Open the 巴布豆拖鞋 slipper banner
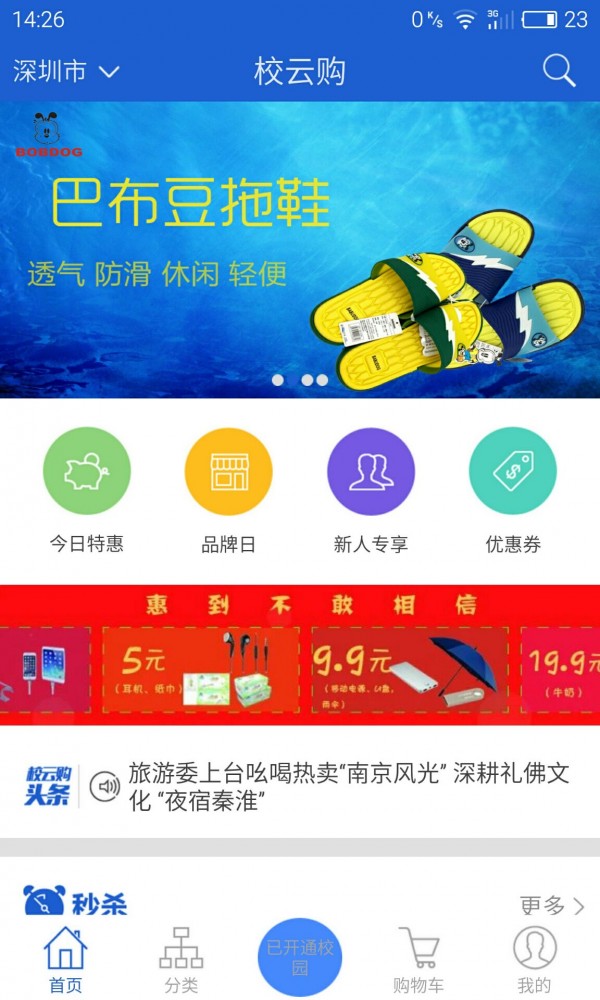The image size is (600, 1000). [x=300, y=250]
